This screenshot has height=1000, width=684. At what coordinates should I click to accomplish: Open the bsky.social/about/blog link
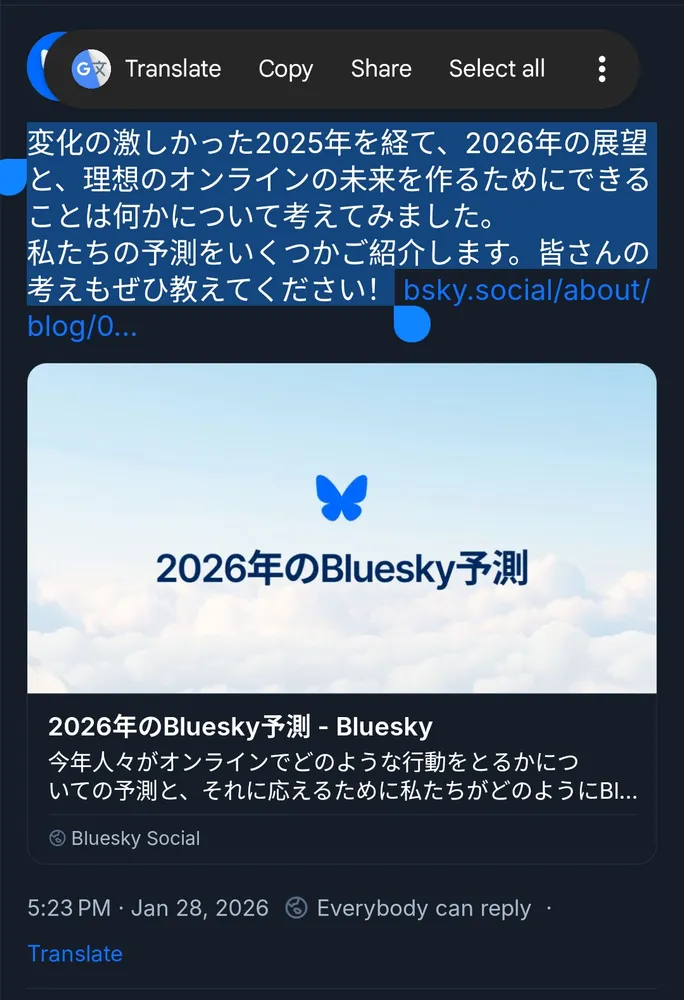click(526, 291)
